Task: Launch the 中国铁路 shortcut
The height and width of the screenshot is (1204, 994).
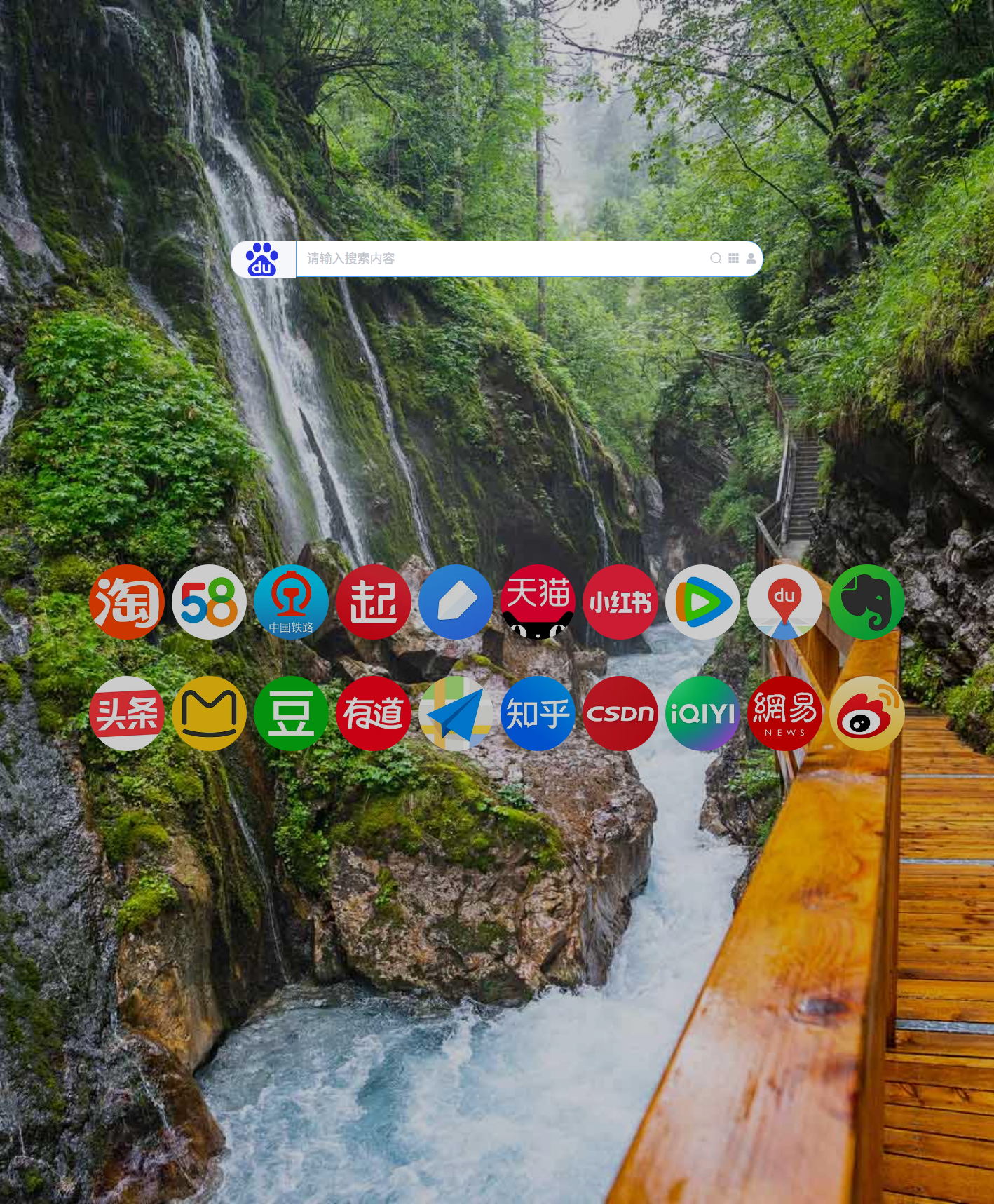Action: pyautogui.click(x=291, y=602)
